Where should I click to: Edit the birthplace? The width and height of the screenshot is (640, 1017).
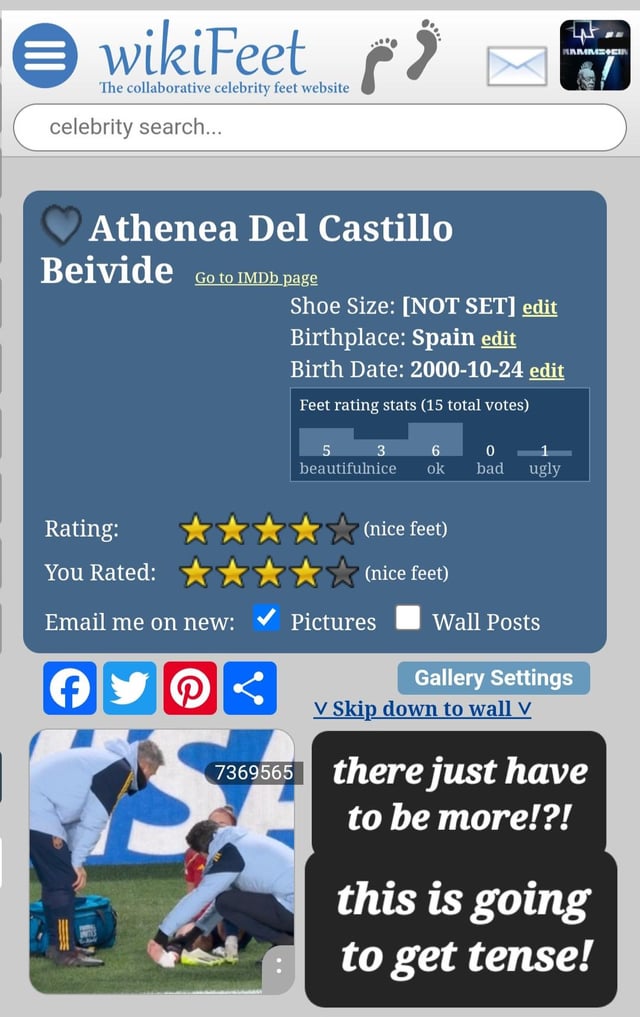tap(498, 338)
